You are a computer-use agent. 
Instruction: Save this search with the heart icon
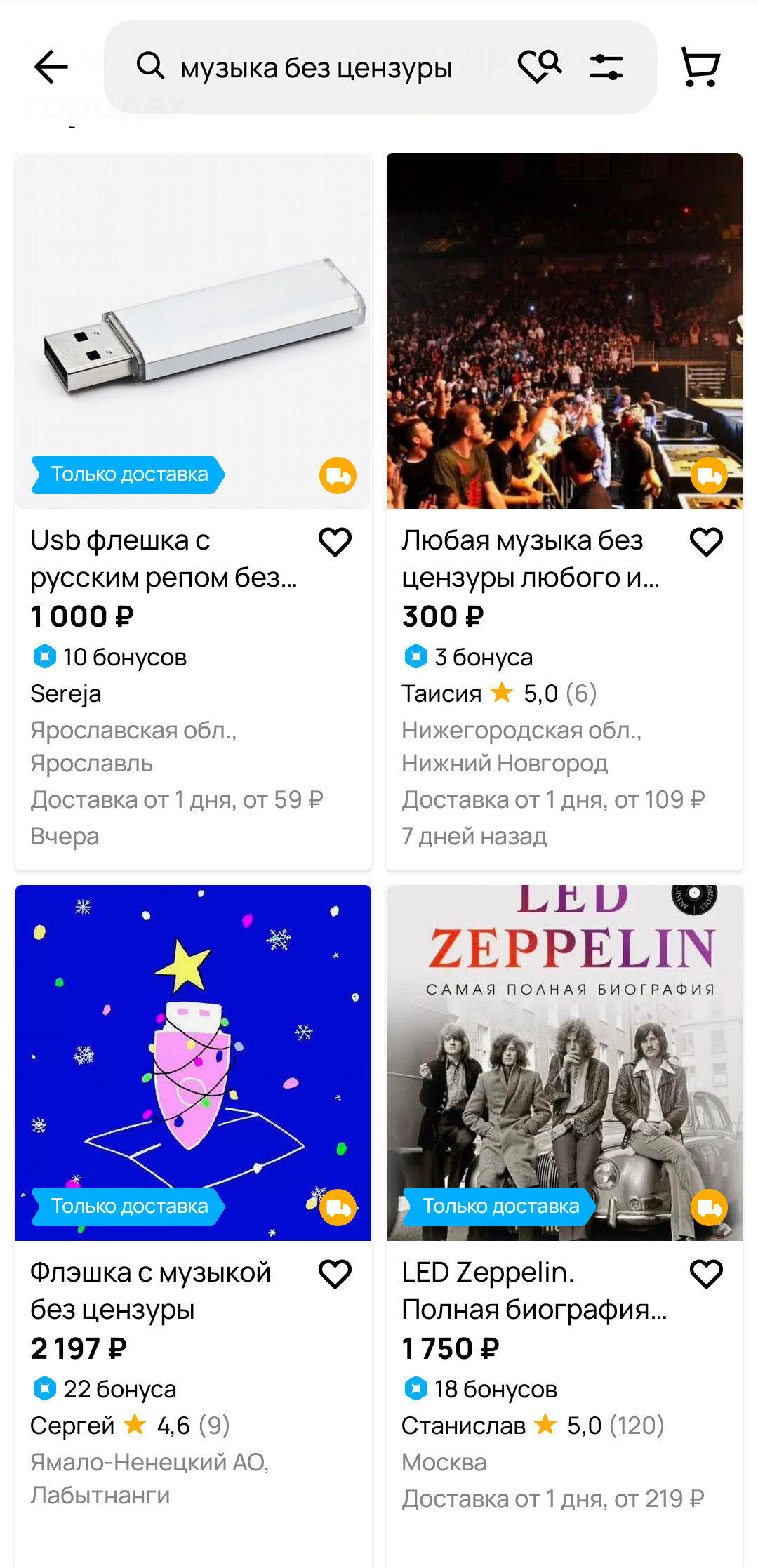[539, 67]
